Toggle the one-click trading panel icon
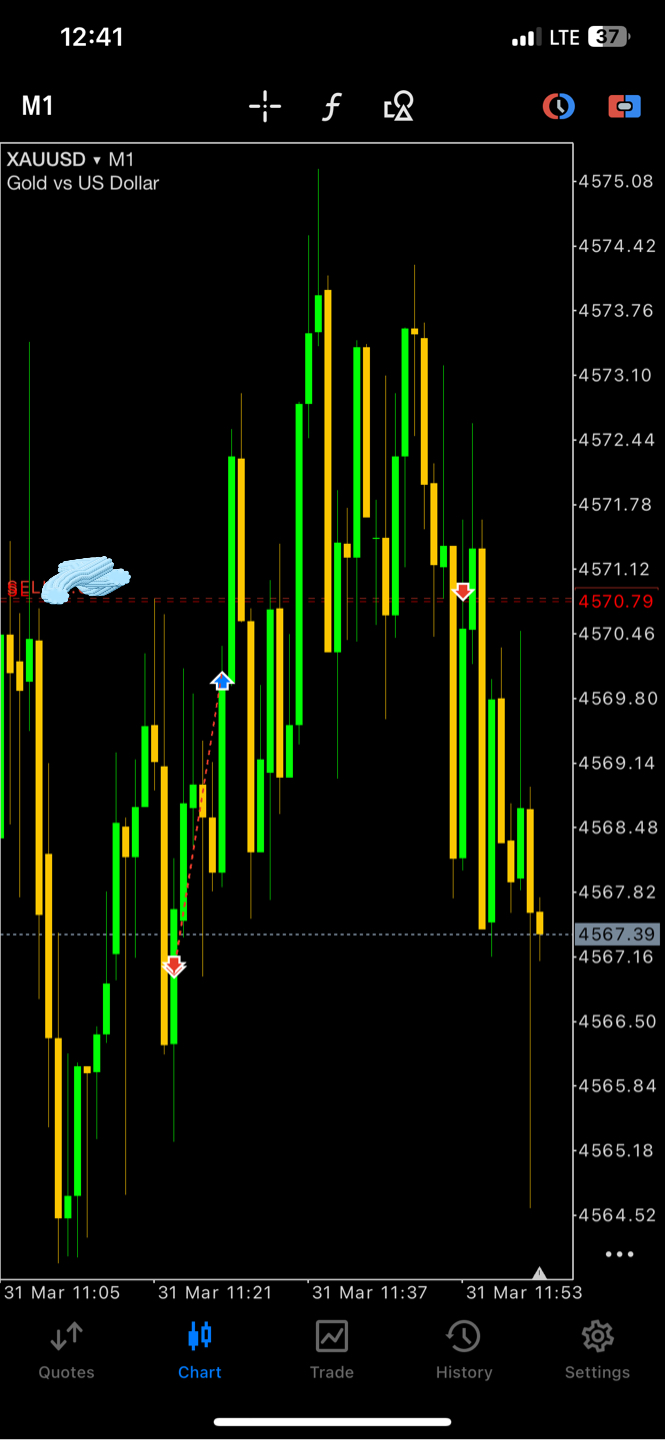665x1440 pixels. pyautogui.click(x=624, y=106)
